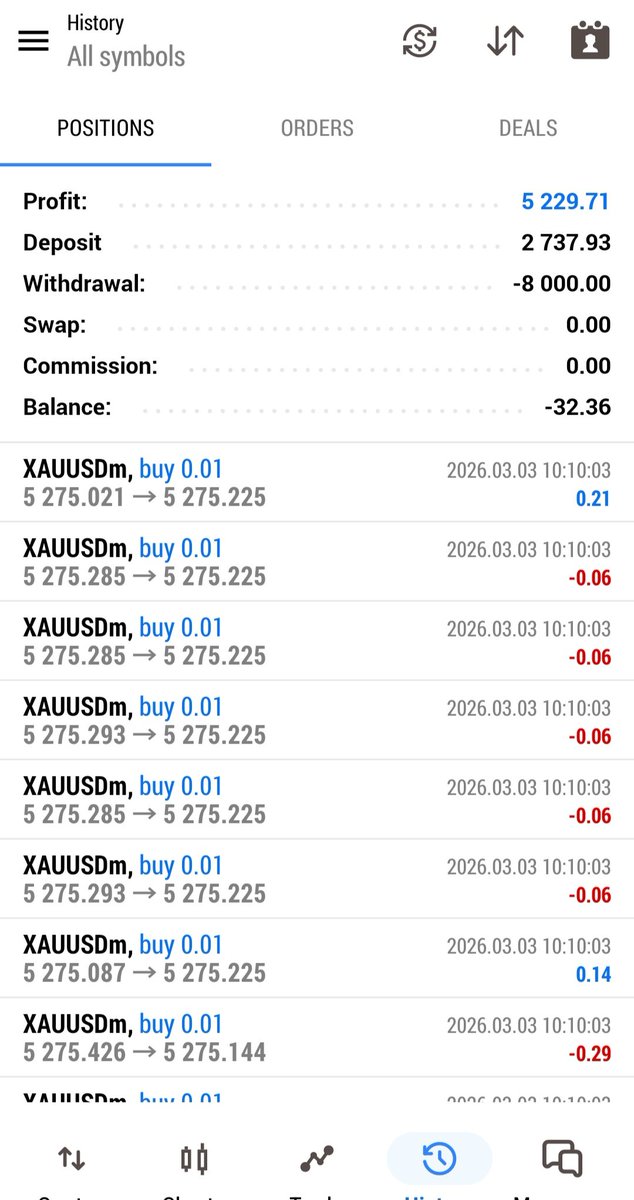Image resolution: width=634 pixels, height=1200 pixels.
Task: Open the calendar date range picker
Action: [590, 41]
